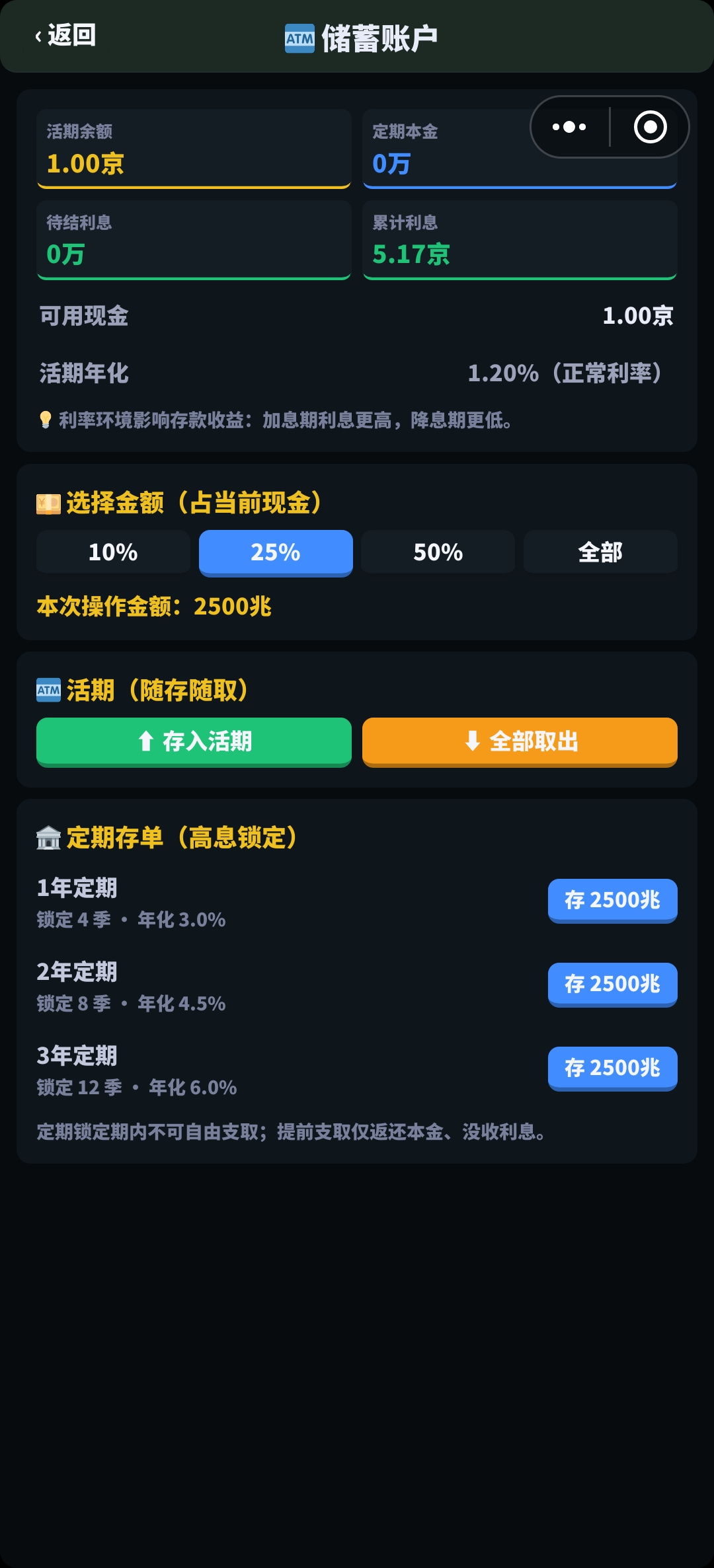Deposit 2500兆 into the 1年定期

click(612, 900)
